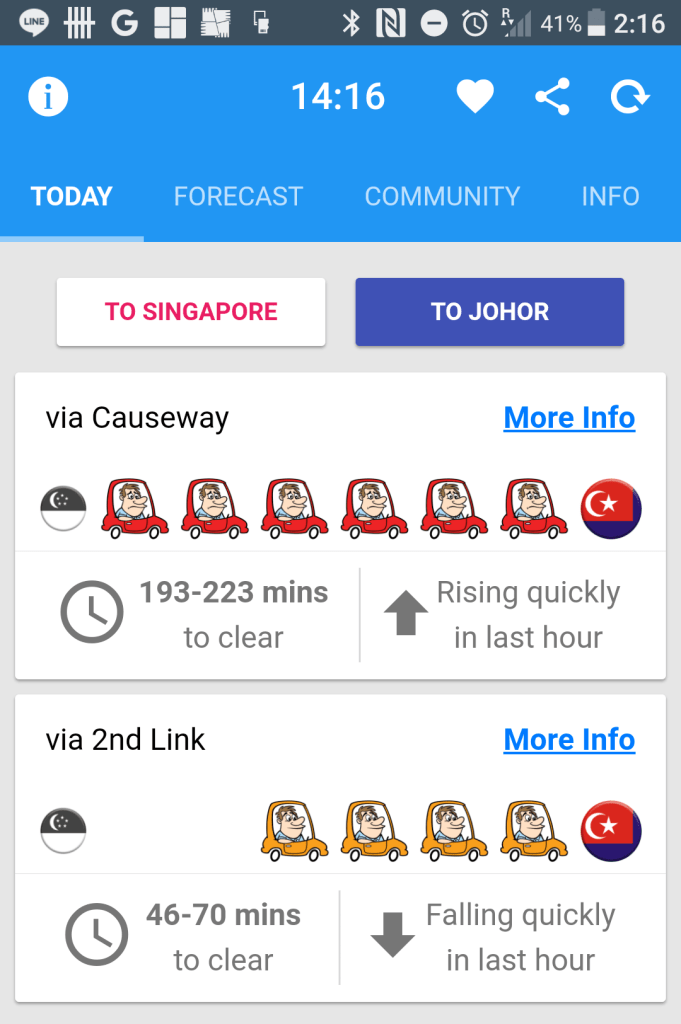Switch to the Today tab

pyautogui.click(x=72, y=196)
